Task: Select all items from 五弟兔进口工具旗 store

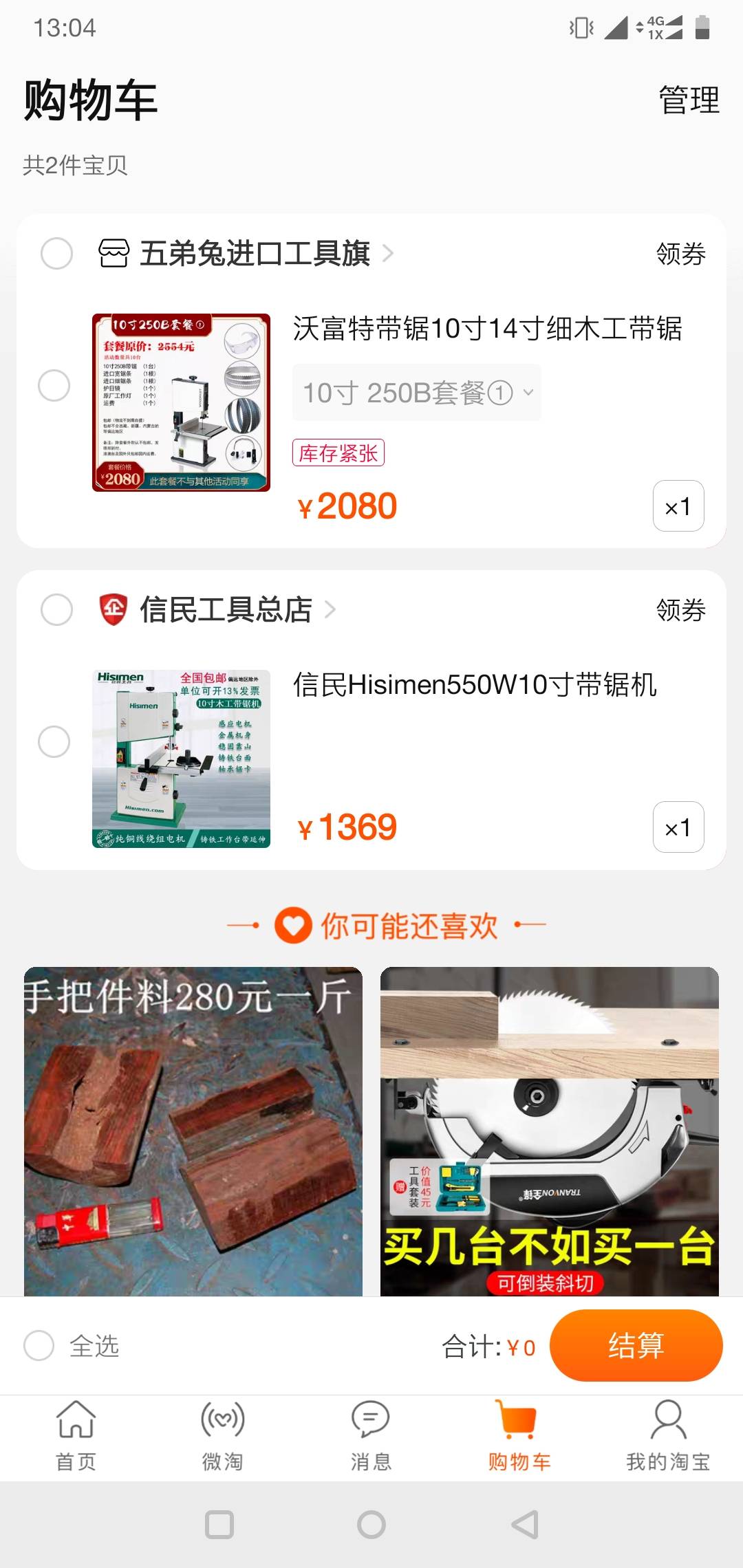Action: pyautogui.click(x=56, y=254)
